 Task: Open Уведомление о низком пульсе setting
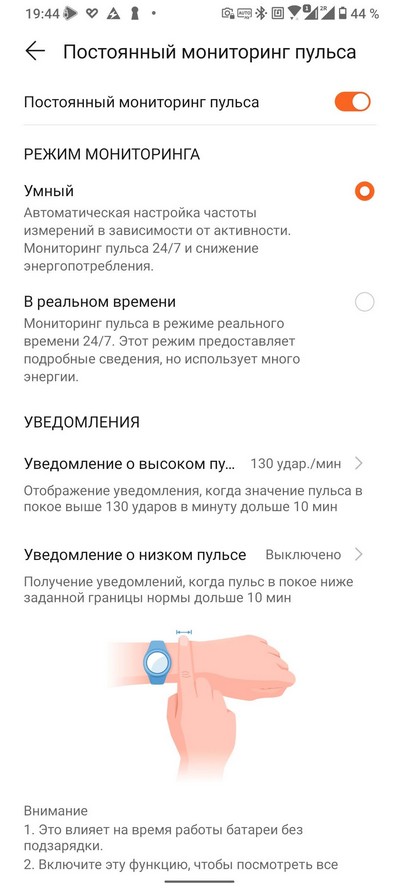pyautogui.click(x=199, y=554)
